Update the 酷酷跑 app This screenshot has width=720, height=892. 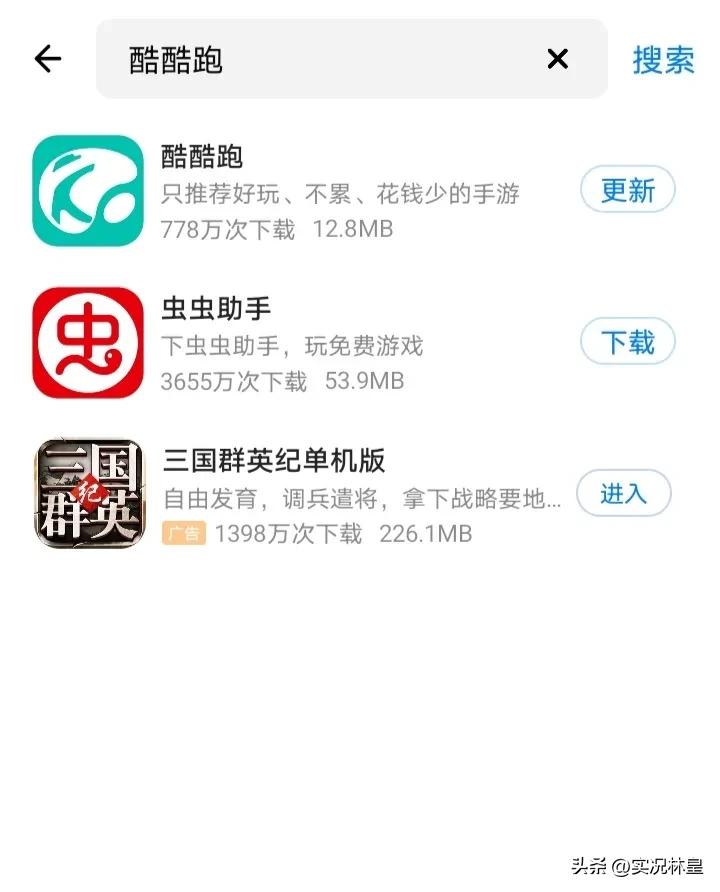(x=627, y=190)
